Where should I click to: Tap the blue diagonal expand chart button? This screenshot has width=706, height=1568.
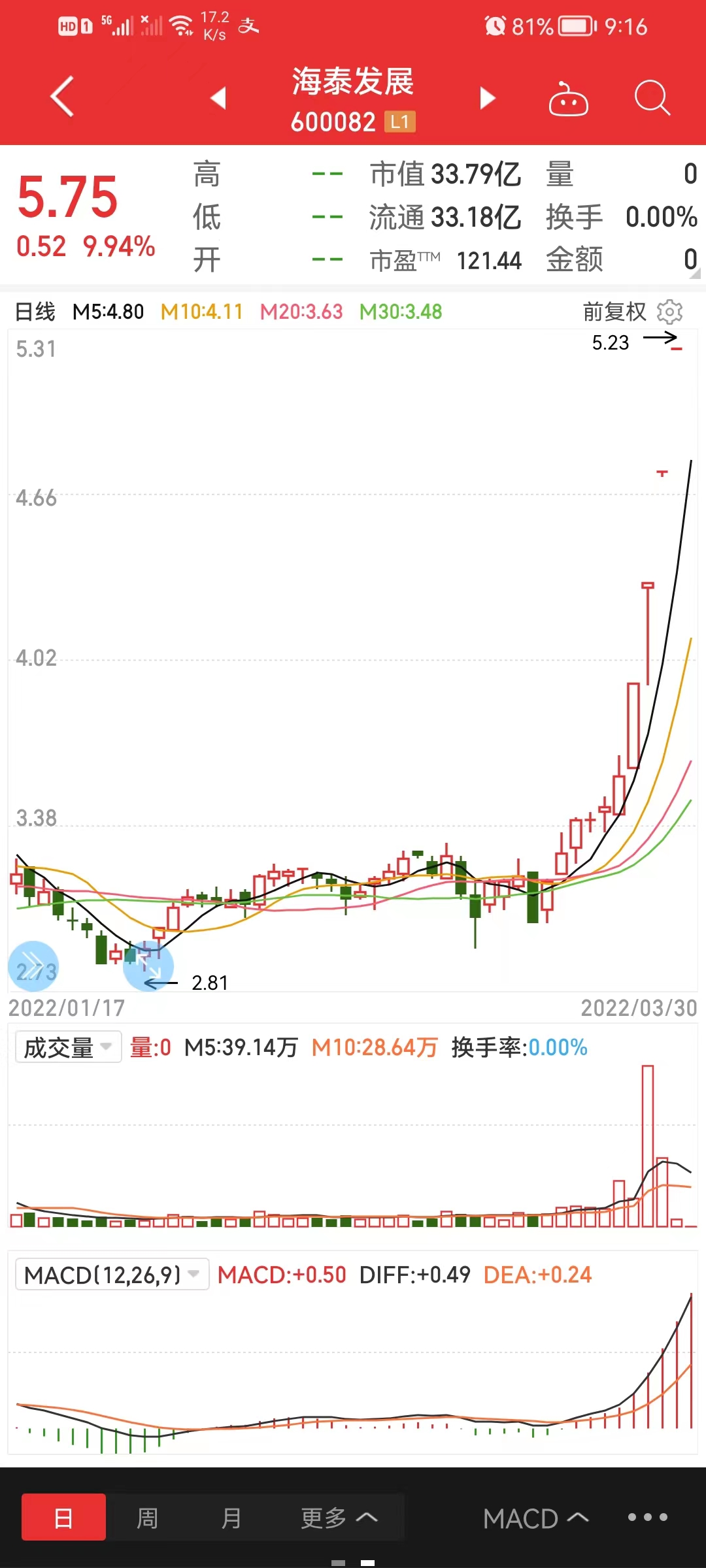tap(148, 966)
